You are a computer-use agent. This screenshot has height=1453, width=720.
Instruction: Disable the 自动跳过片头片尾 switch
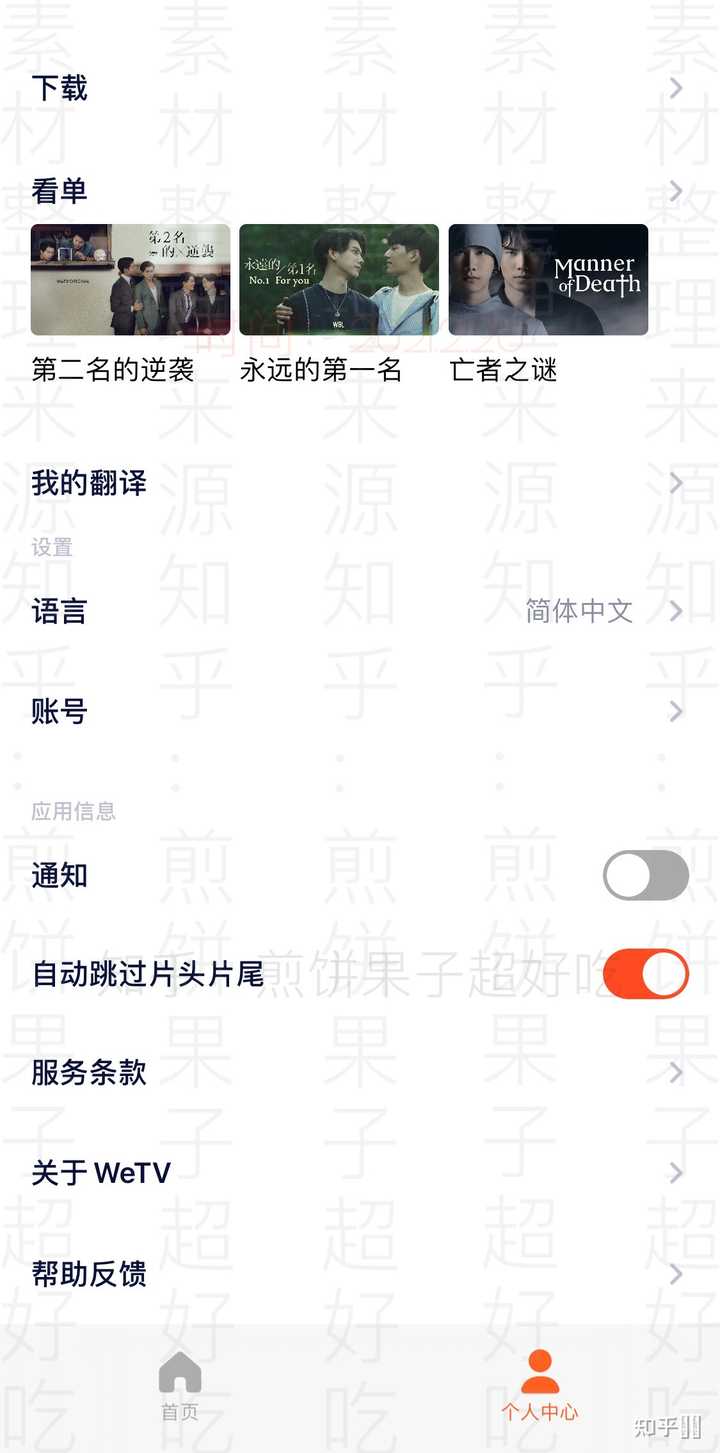[645, 972]
